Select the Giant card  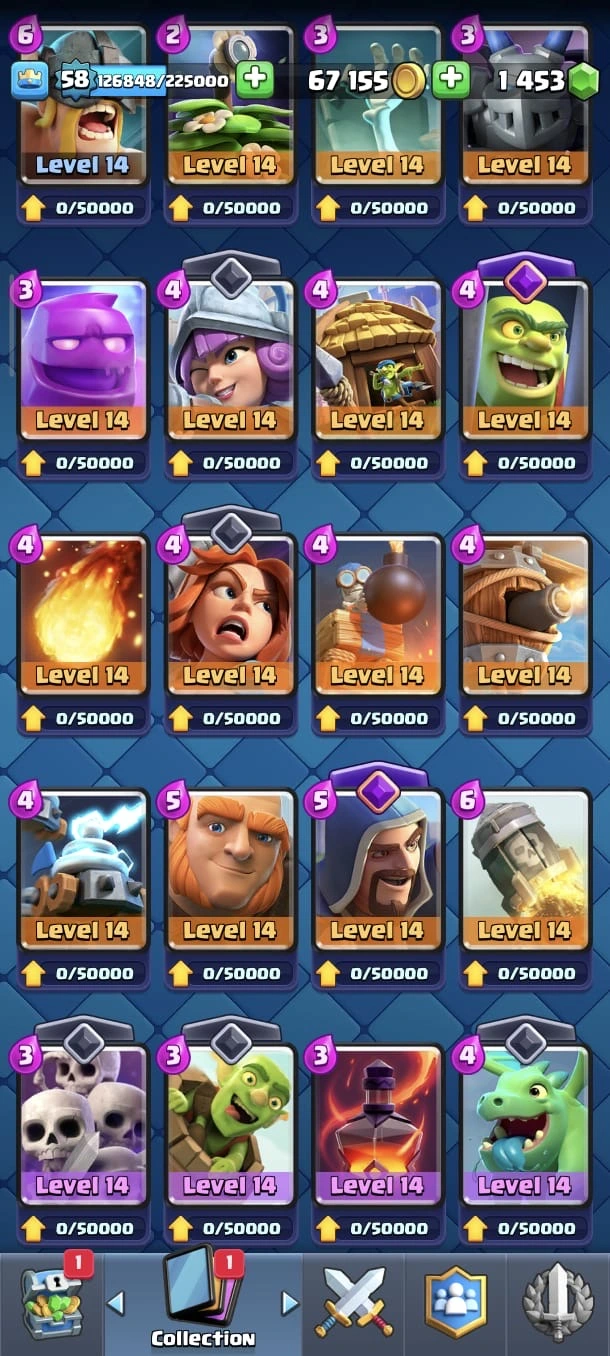(230, 870)
